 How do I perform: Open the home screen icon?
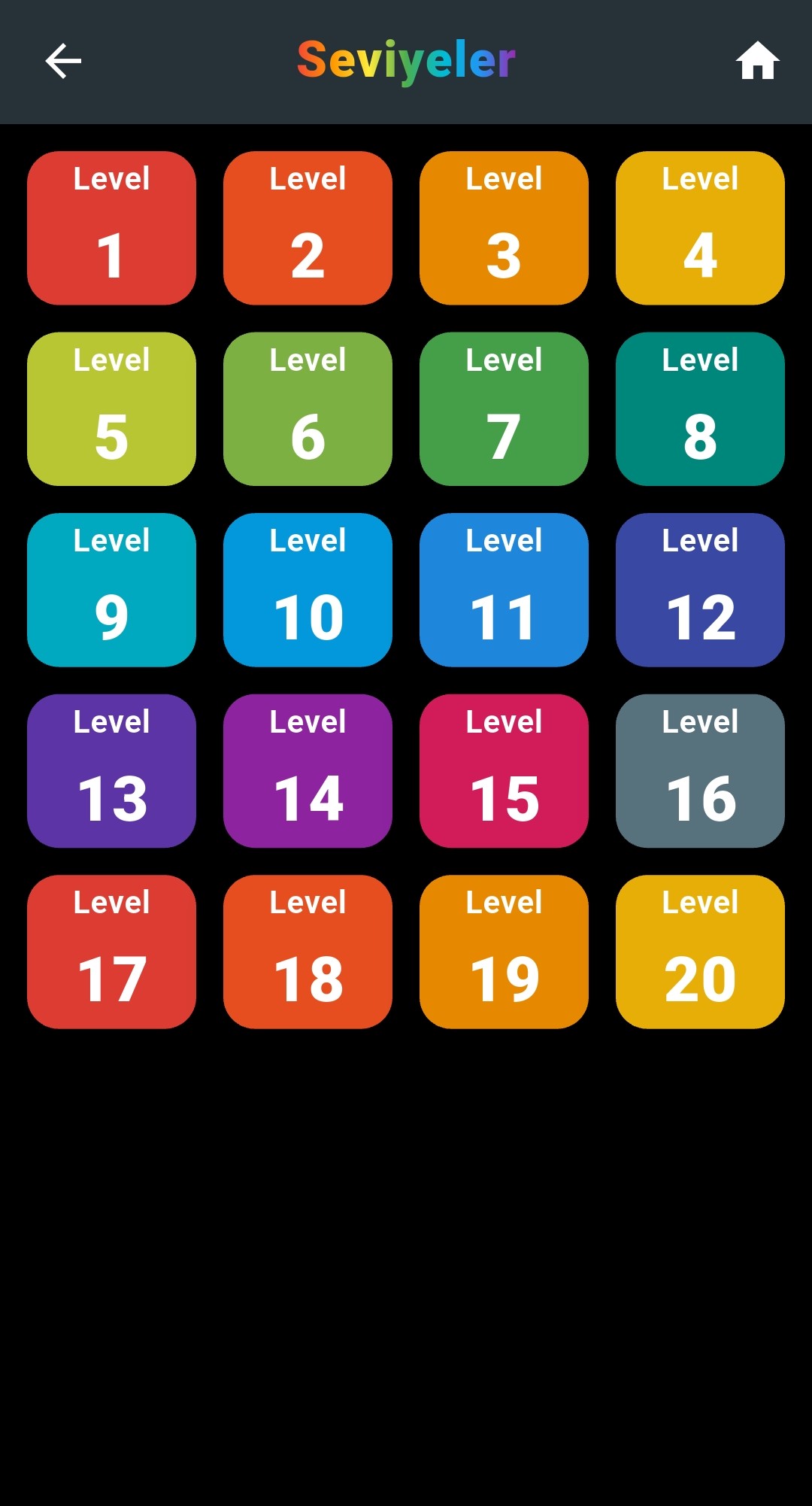(757, 61)
